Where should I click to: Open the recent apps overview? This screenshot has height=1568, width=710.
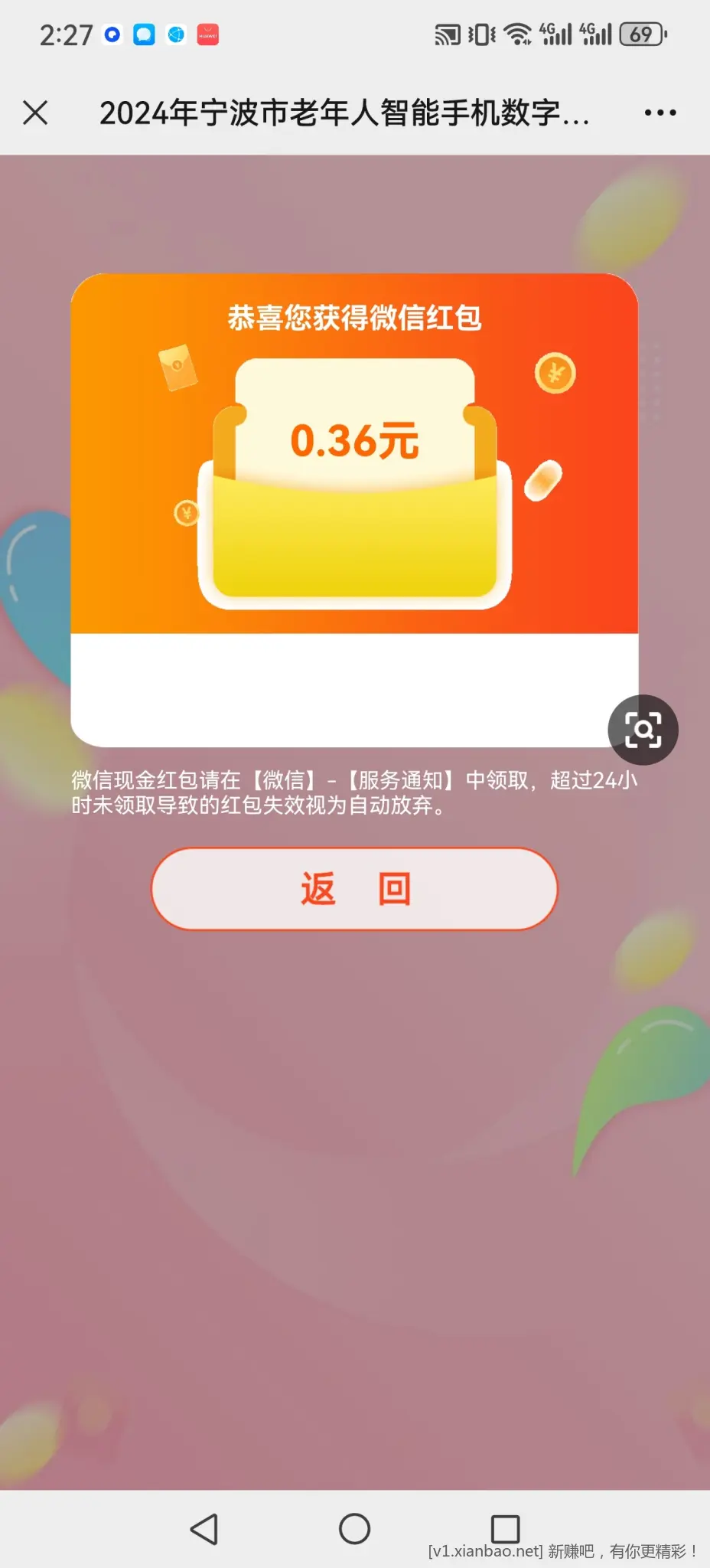505,1529
